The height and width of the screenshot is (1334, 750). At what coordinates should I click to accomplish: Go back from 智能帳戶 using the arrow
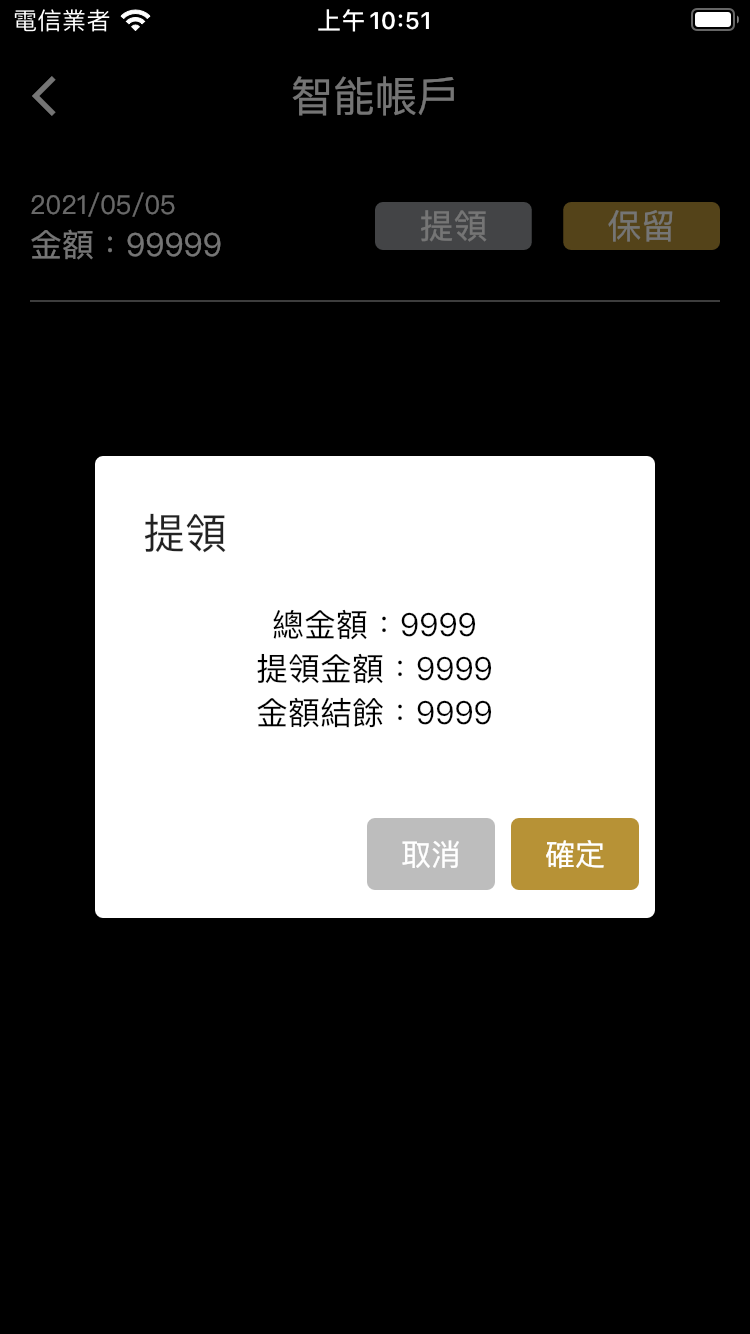pos(44,97)
